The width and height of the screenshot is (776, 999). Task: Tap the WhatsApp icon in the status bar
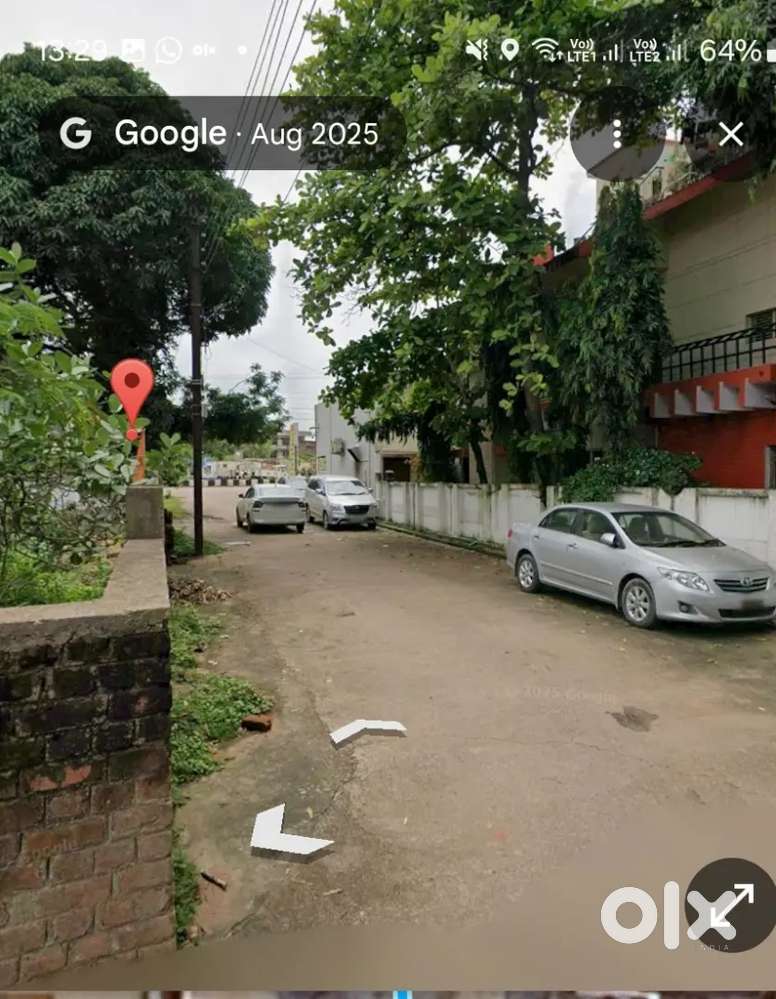(x=168, y=47)
